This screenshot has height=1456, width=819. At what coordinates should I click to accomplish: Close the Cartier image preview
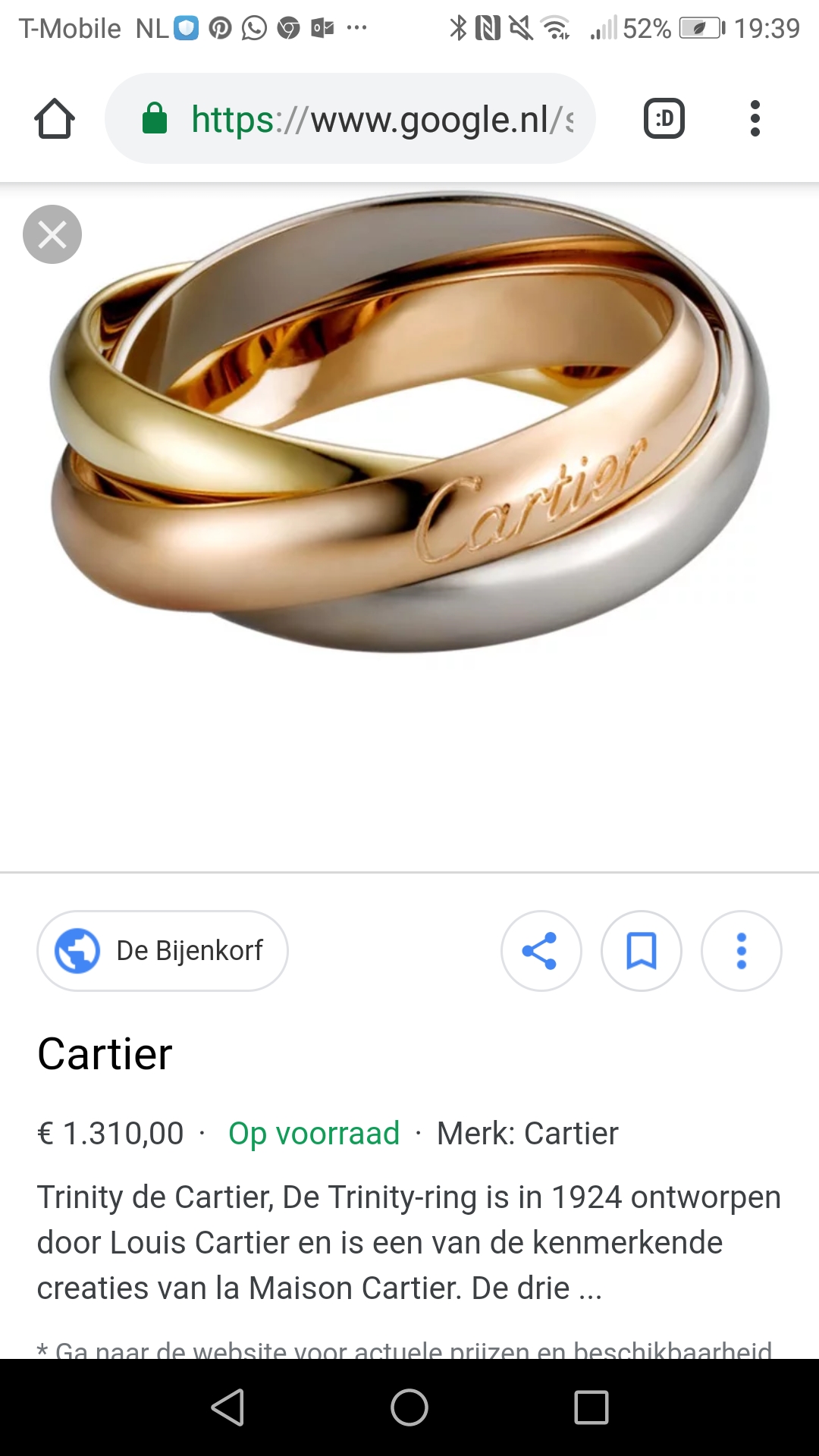52,234
